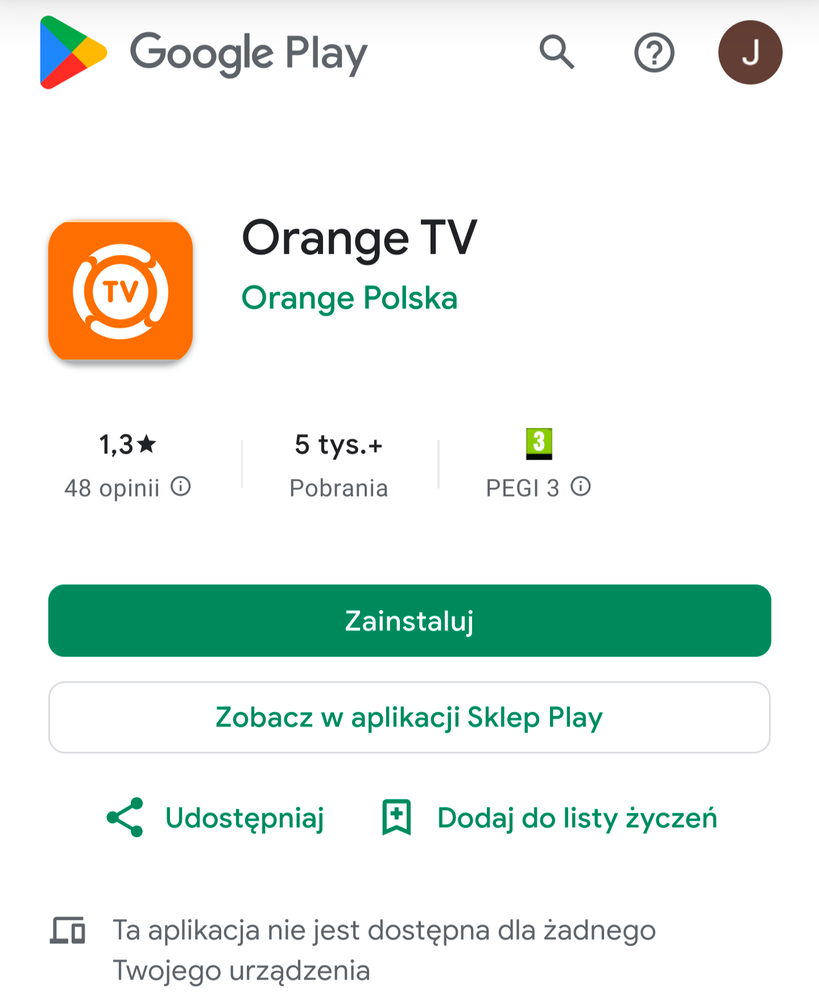Open the Google Play search icon
The width and height of the screenshot is (819, 999).
tap(557, 52)
